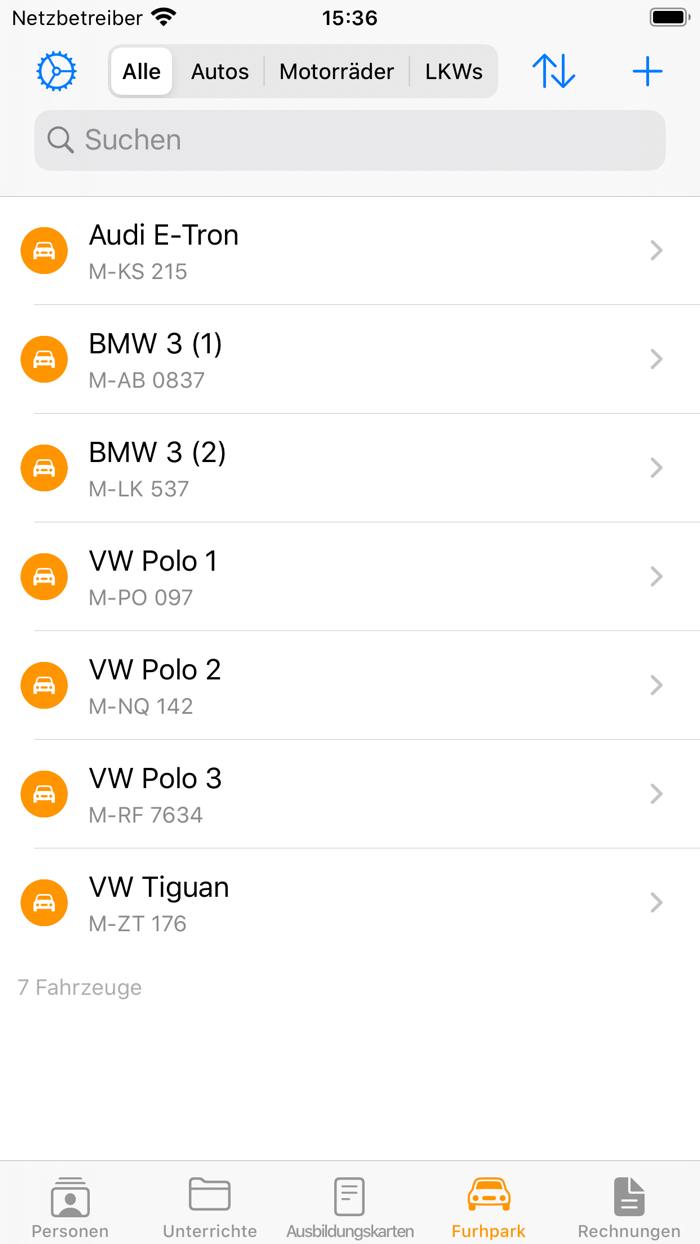Open the steering wheel settings icon
Image resolution: width=700 pixels, height=1244 pixels.
[x=56, y=72]
